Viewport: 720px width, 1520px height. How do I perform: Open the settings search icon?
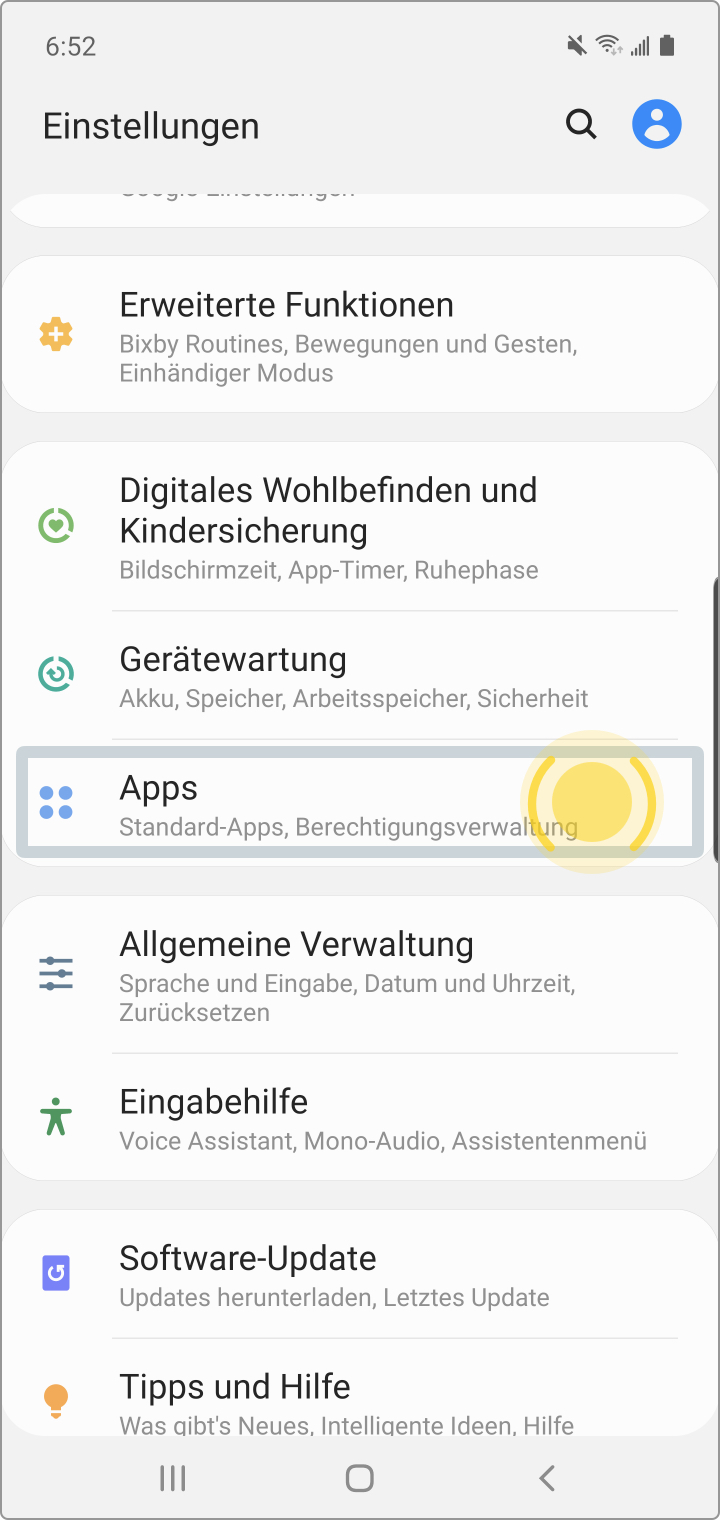[x=581, y=125]
